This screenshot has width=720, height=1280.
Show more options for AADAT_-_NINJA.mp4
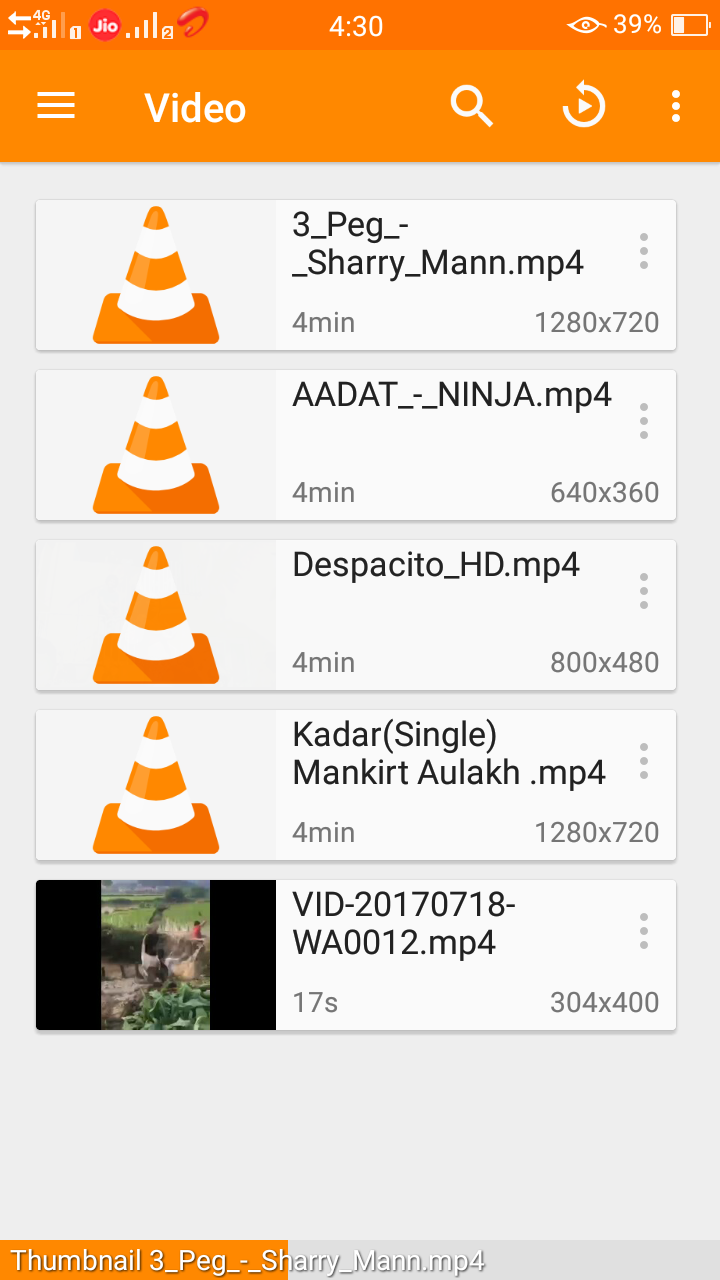644,422
